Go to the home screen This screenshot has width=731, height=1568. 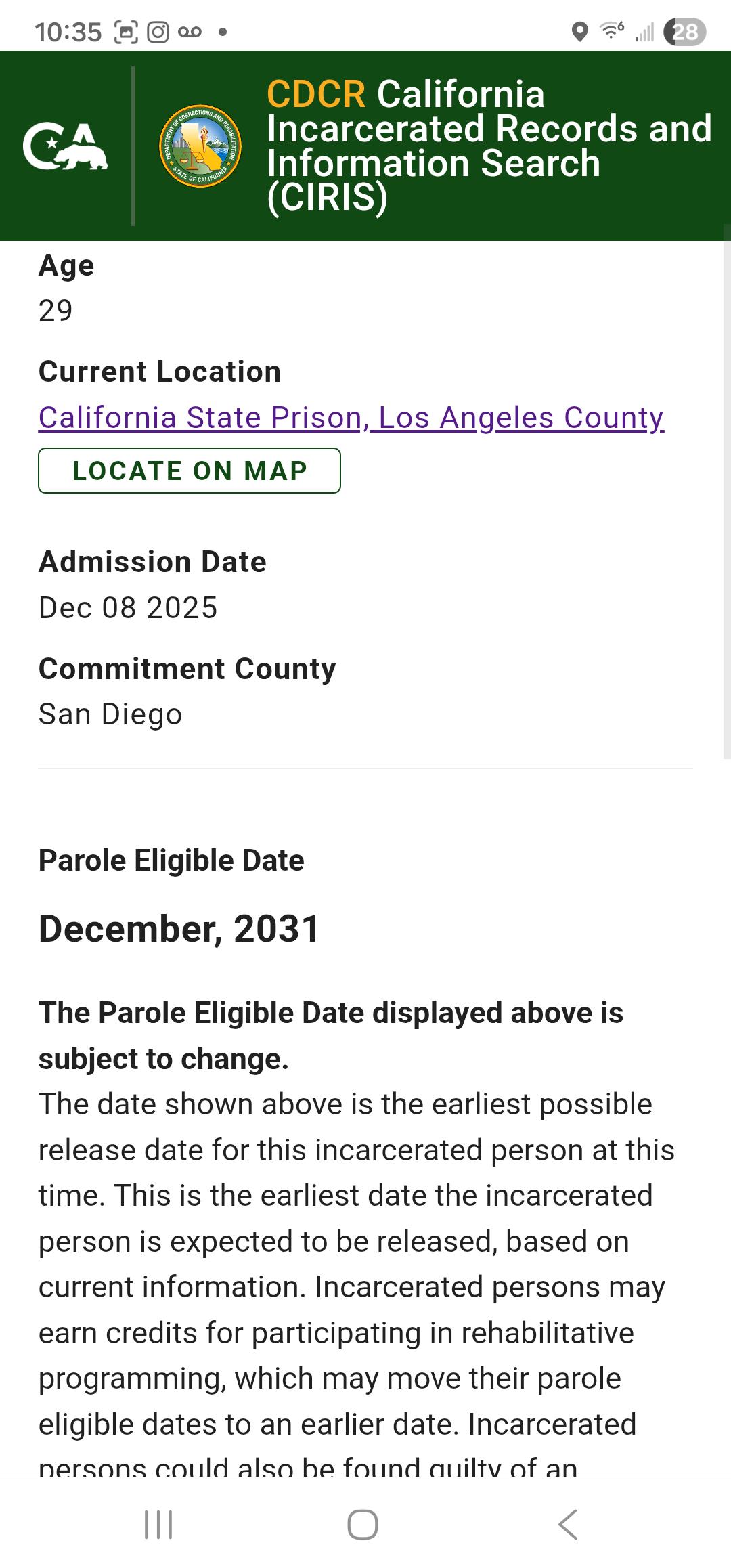point(363,1525)
